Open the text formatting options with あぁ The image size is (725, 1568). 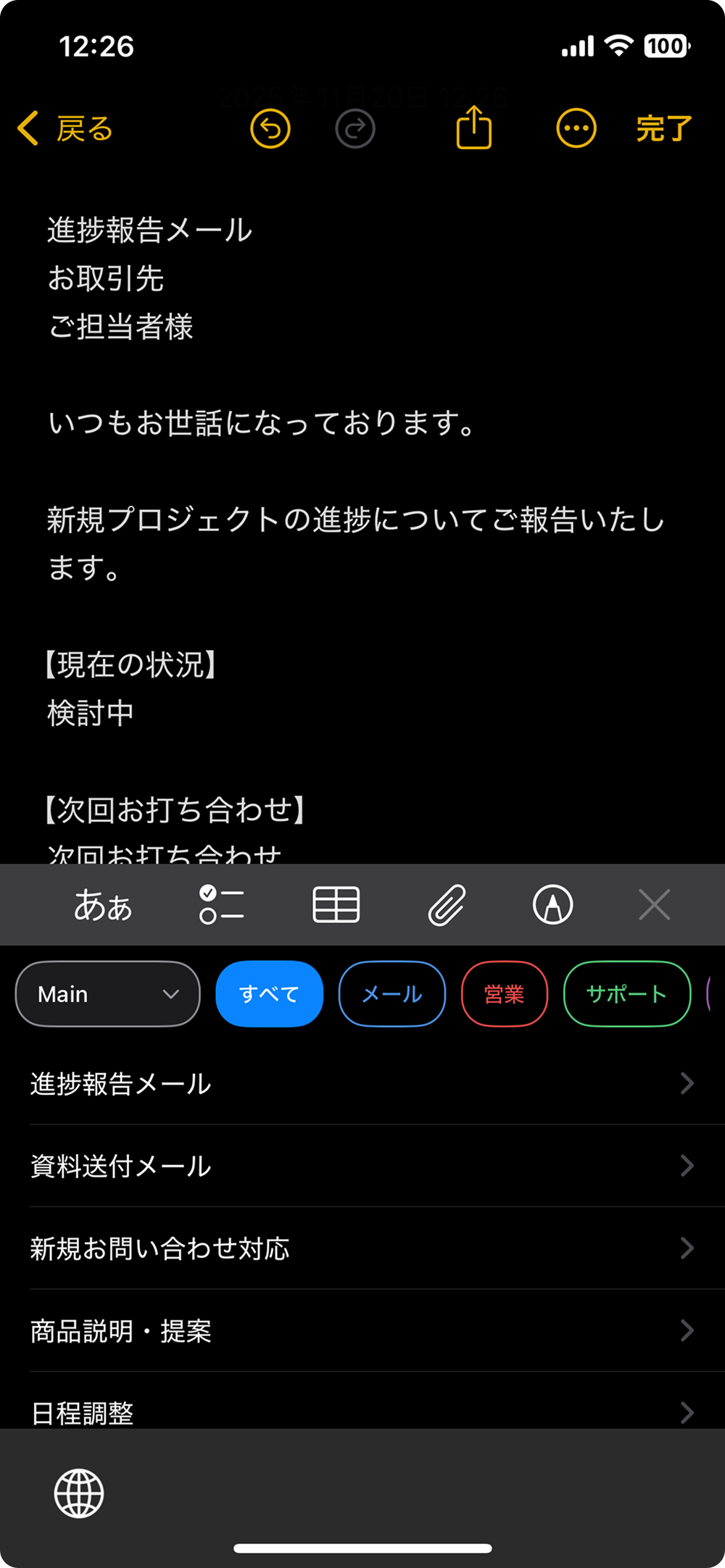click(102, 905)
